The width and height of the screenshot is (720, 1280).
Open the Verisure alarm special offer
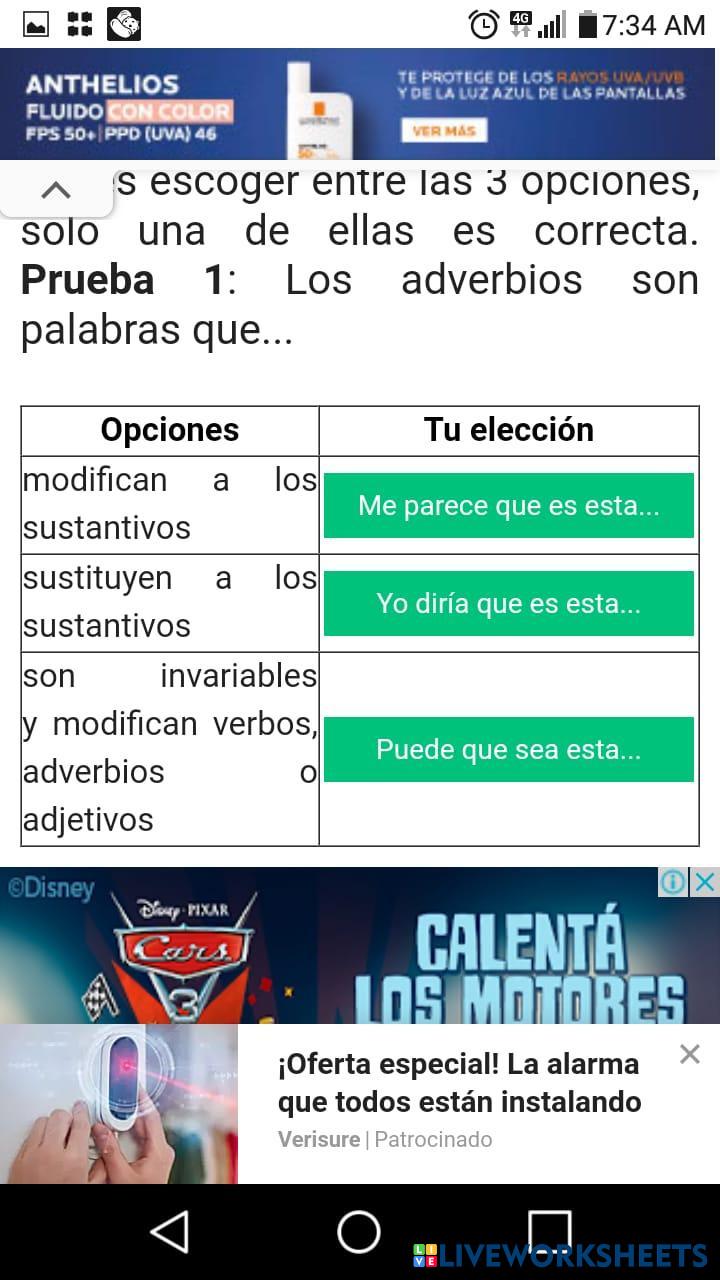point(459,1083)
